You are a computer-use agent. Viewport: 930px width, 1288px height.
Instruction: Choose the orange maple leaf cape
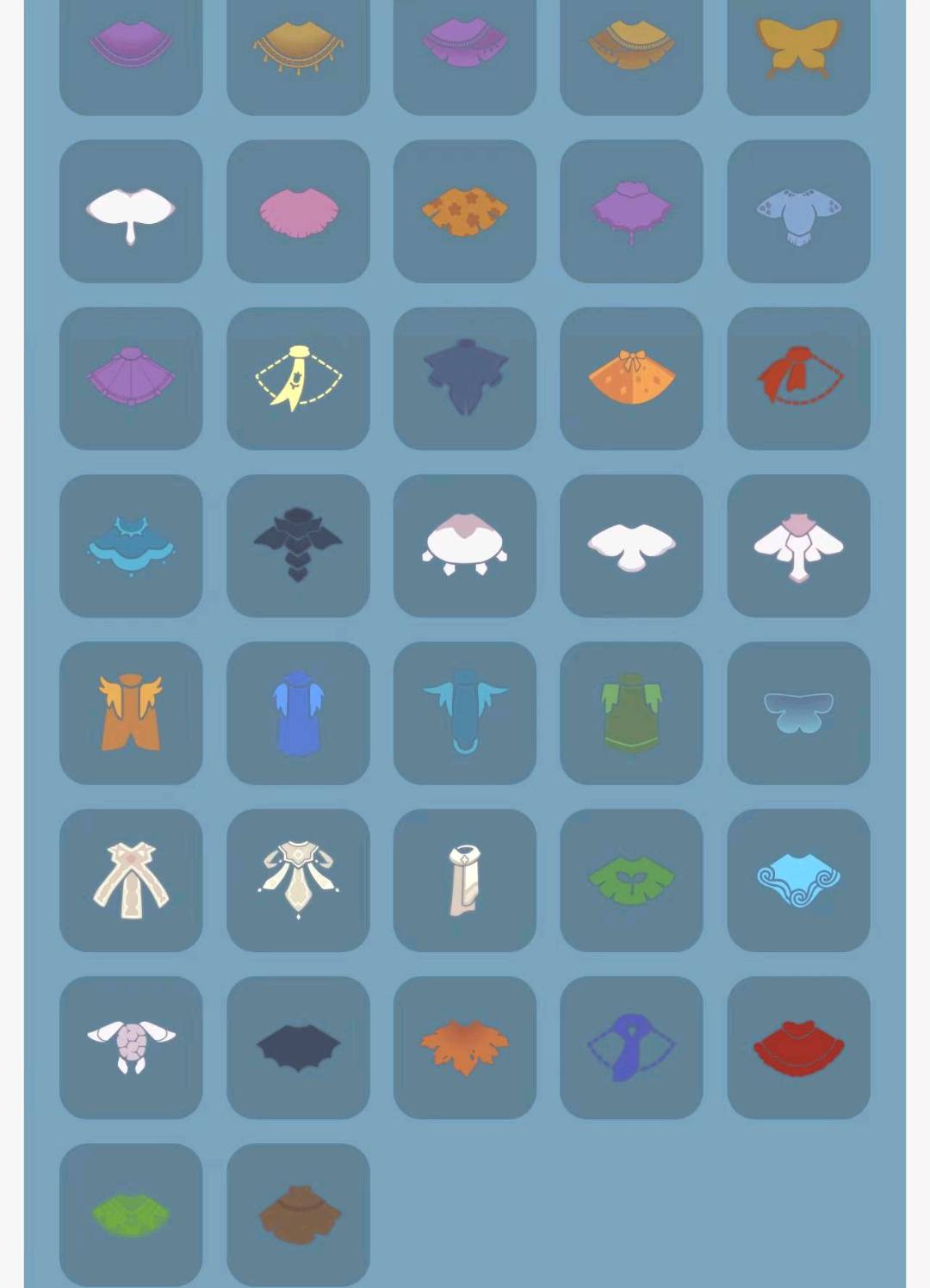[465, 1047]
